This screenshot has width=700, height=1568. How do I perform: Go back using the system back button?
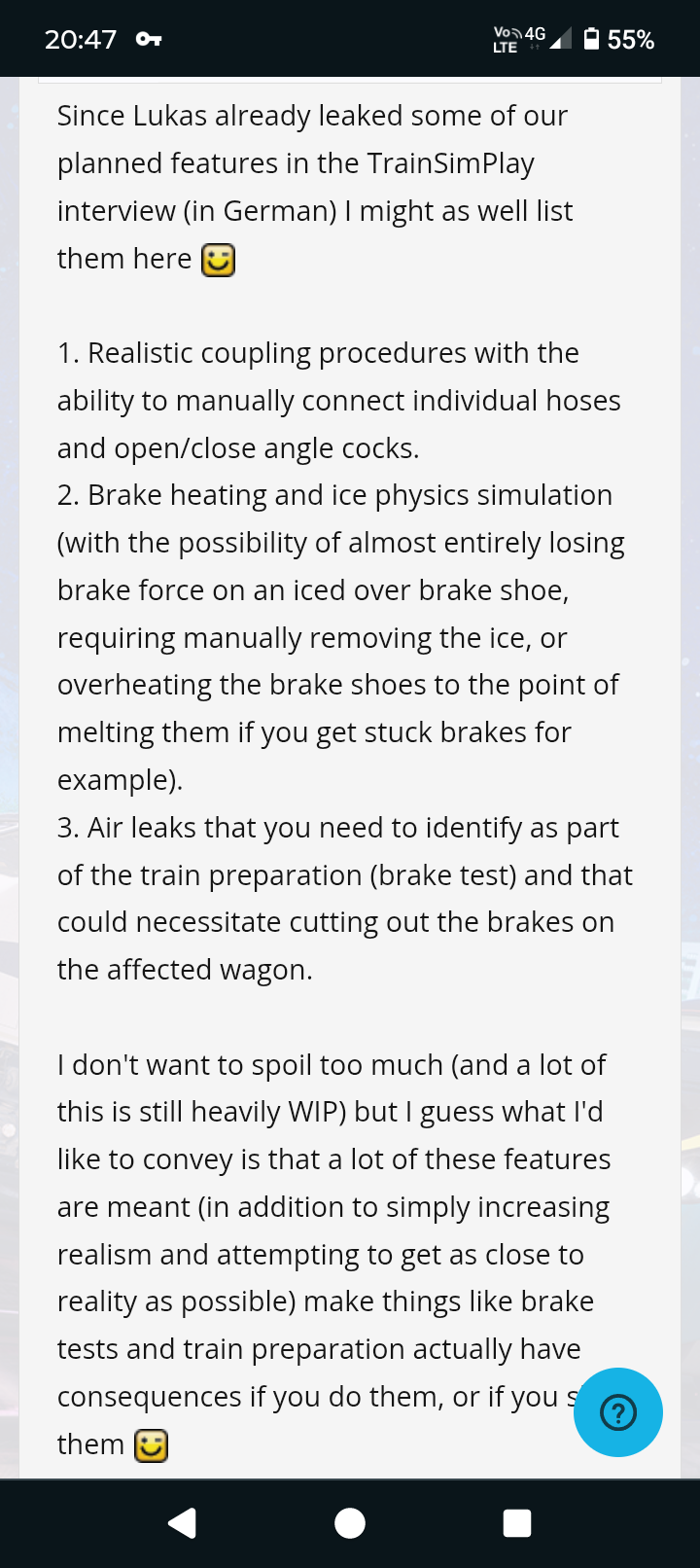click(182, 1523)
